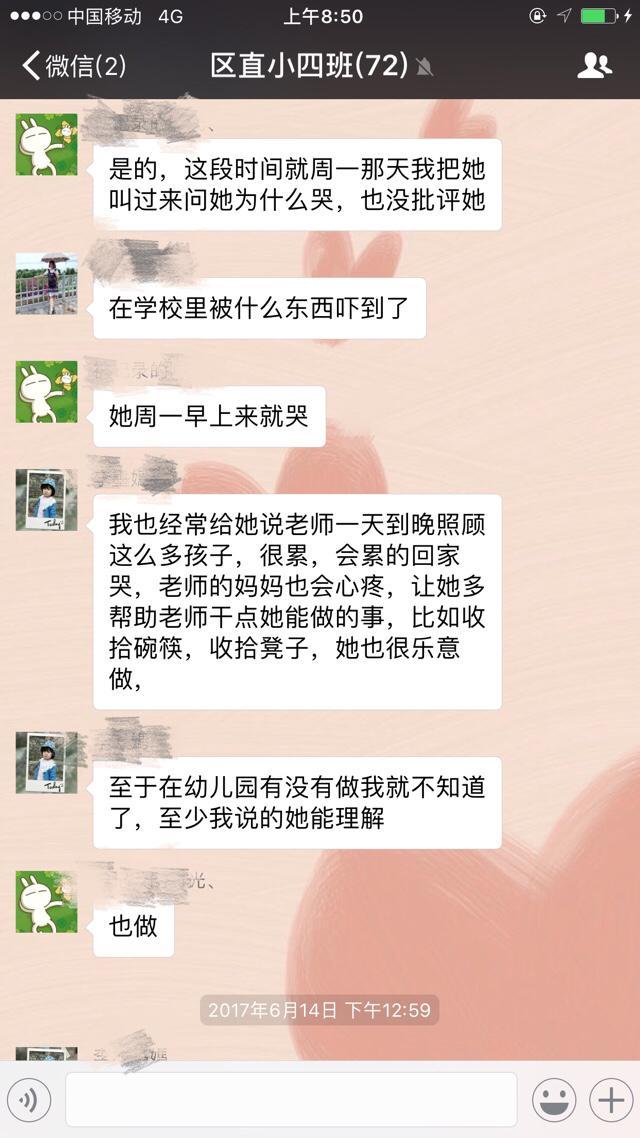The width and height of the screenshot is (640, 1138).
Task: Go back to the 微信 chat list
Action: (x=74, y=66)
